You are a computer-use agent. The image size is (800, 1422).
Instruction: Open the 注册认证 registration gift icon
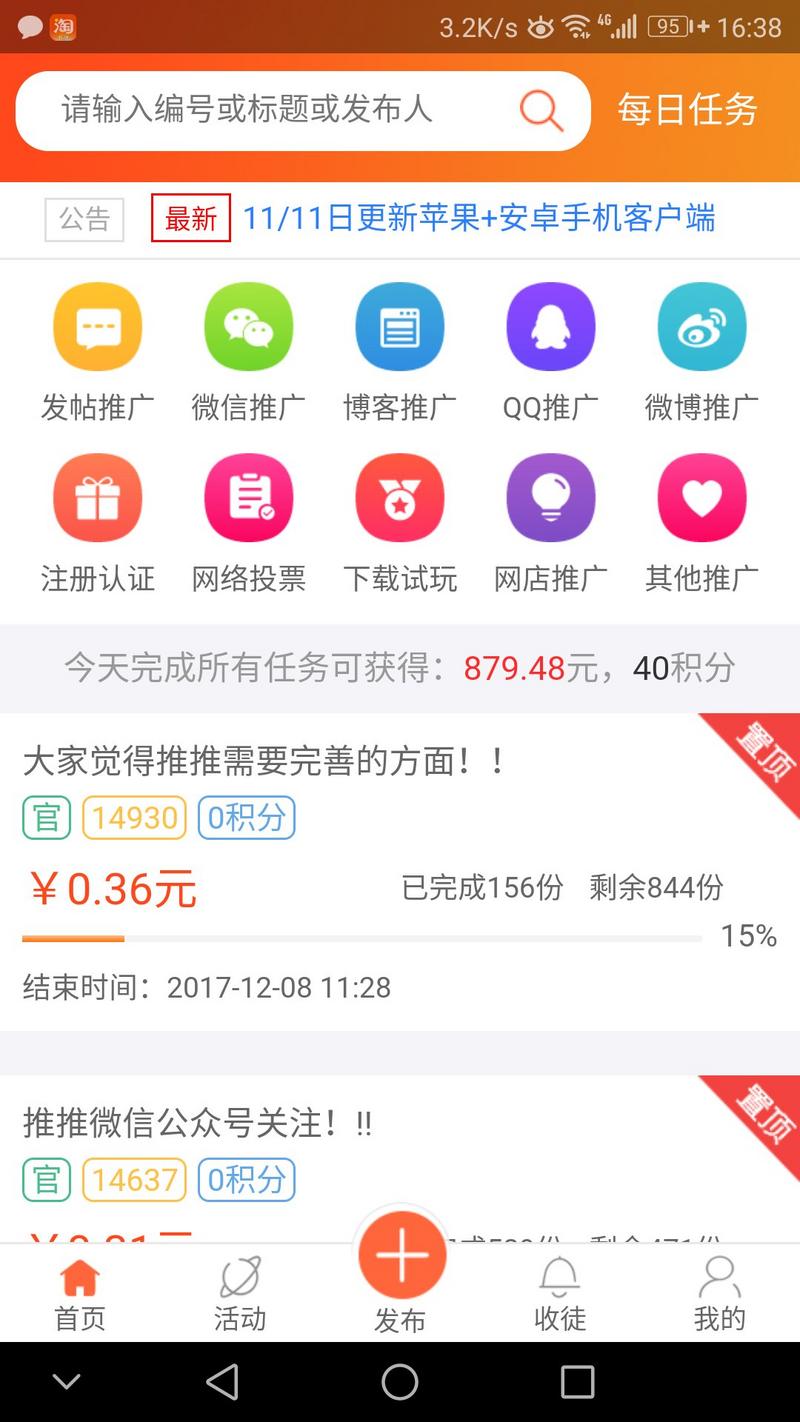97,497
